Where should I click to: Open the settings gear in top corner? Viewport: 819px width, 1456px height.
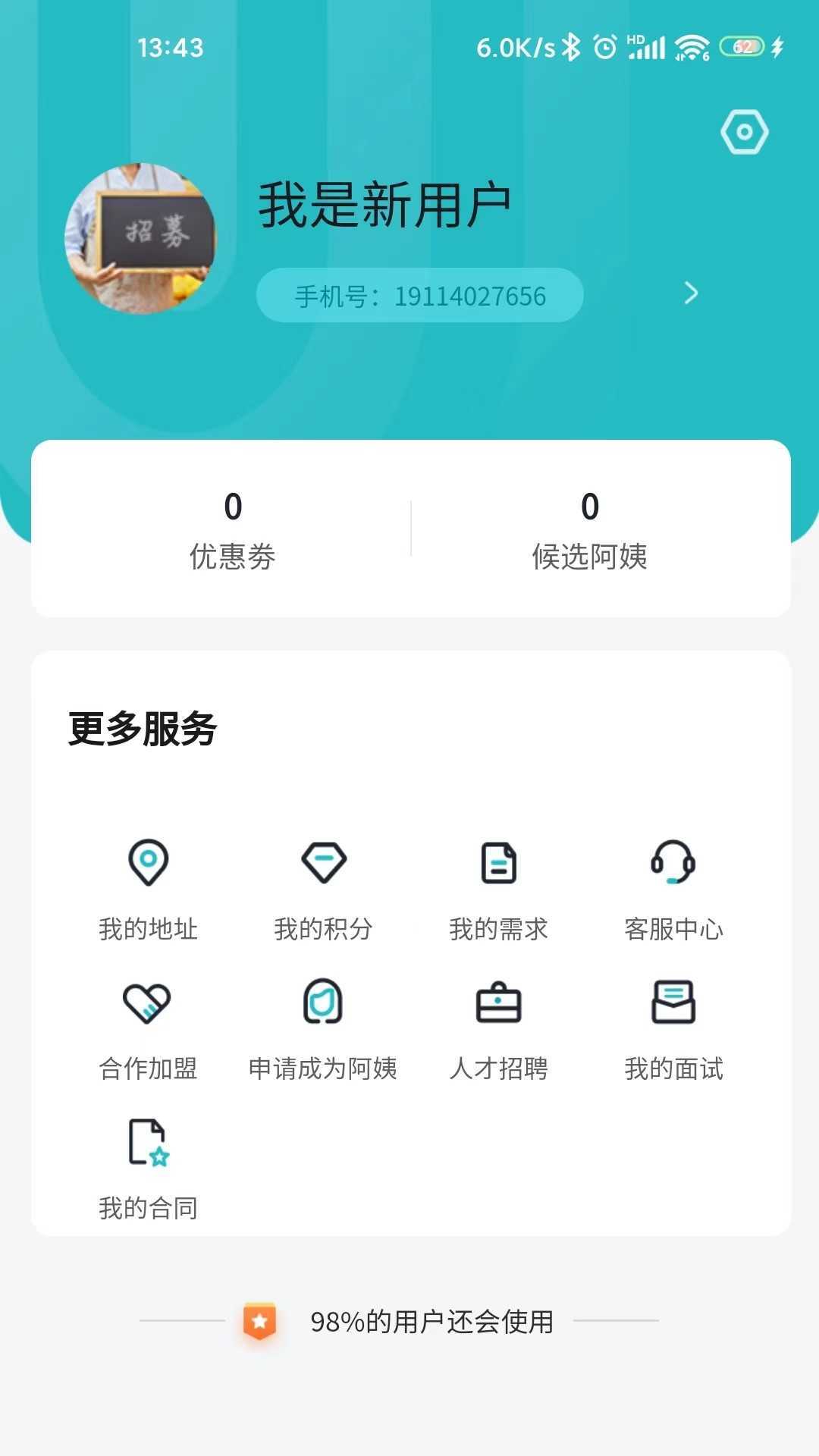(744, 131)
